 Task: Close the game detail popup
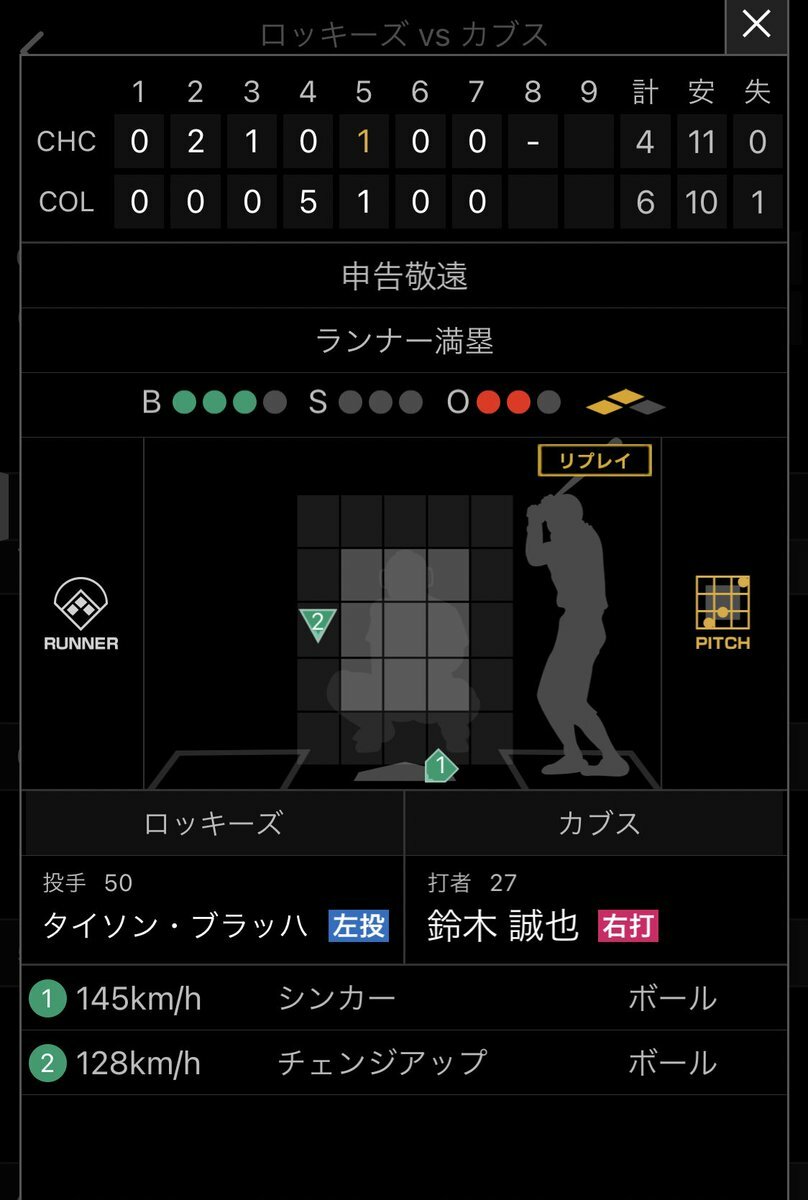click(x=756, y=24)
